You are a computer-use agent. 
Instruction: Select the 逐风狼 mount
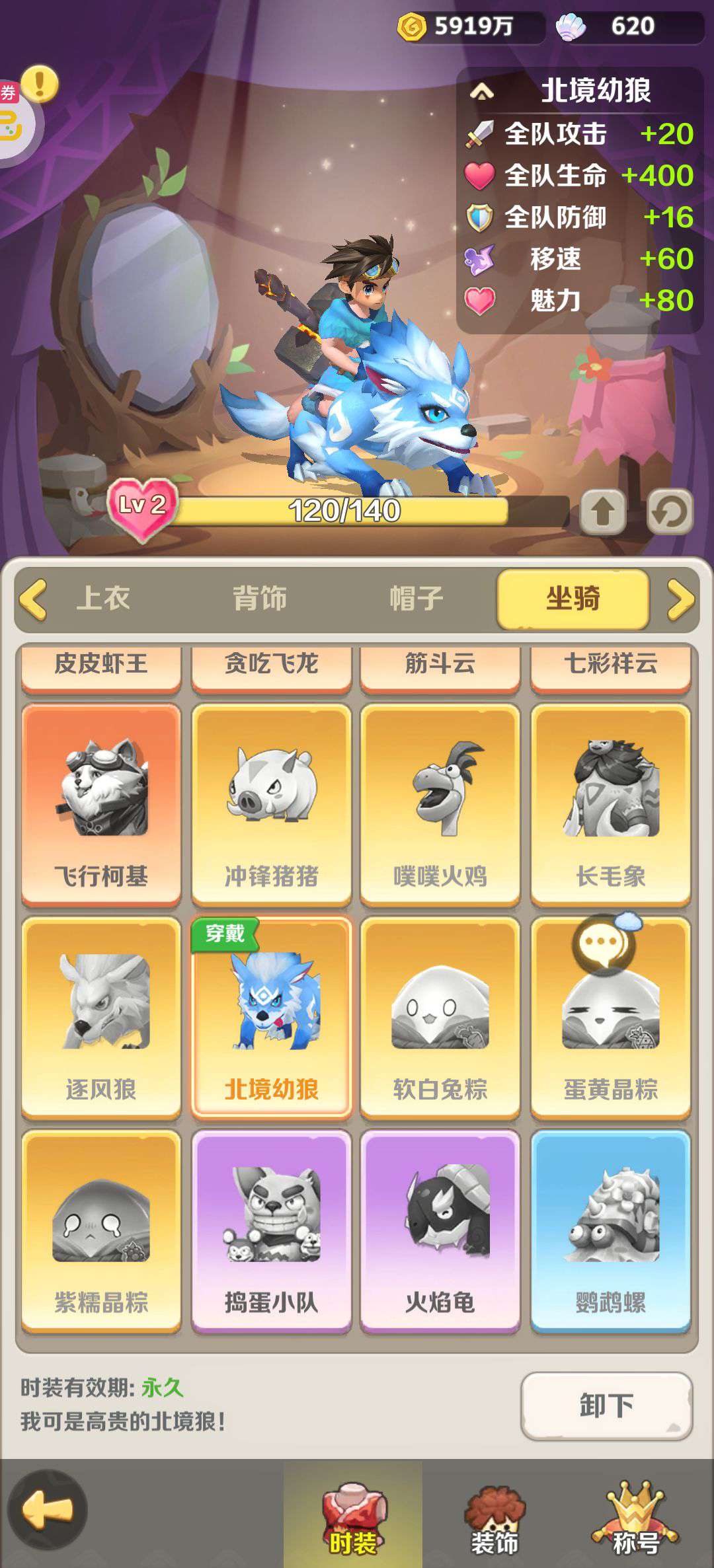pos(101,1017)
